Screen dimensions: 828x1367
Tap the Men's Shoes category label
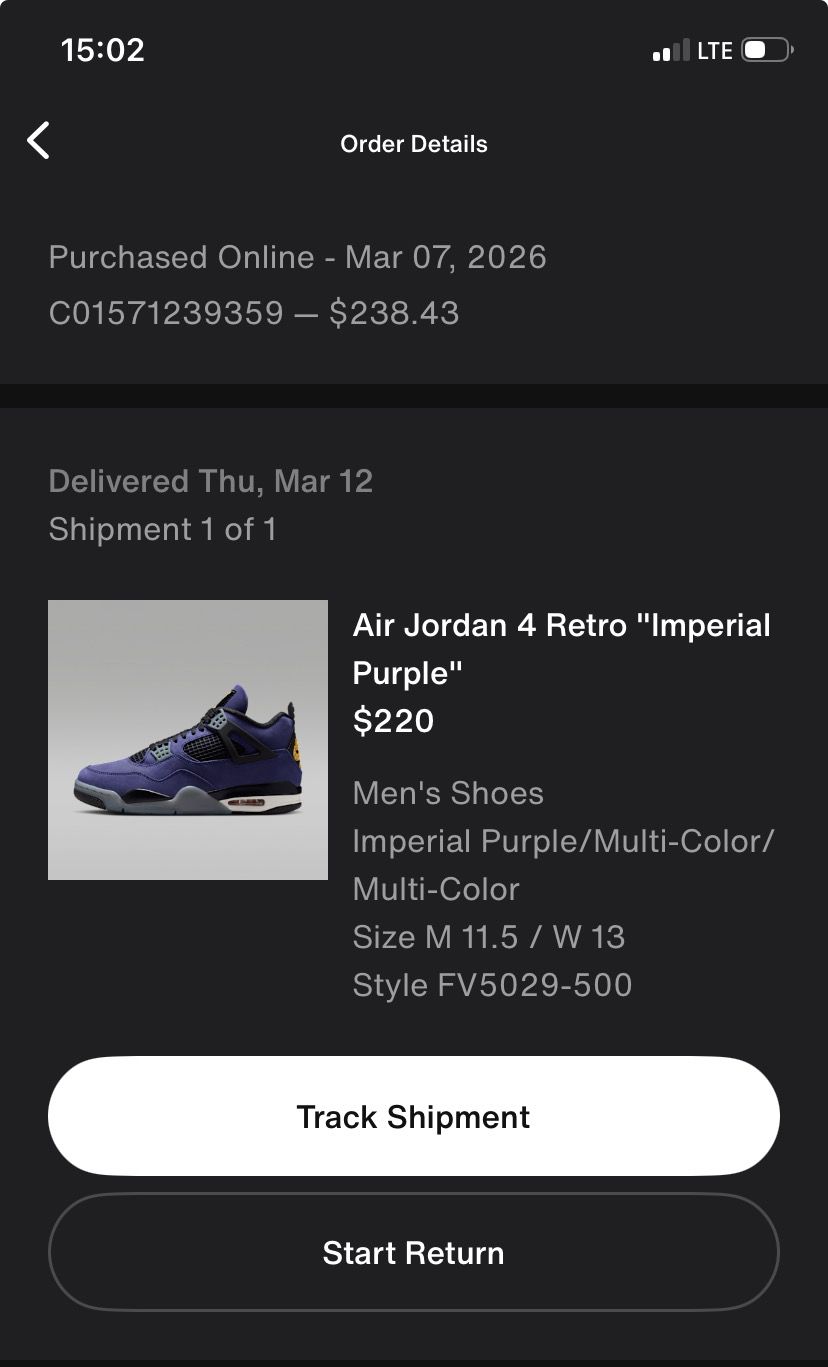tap(448, 793)
